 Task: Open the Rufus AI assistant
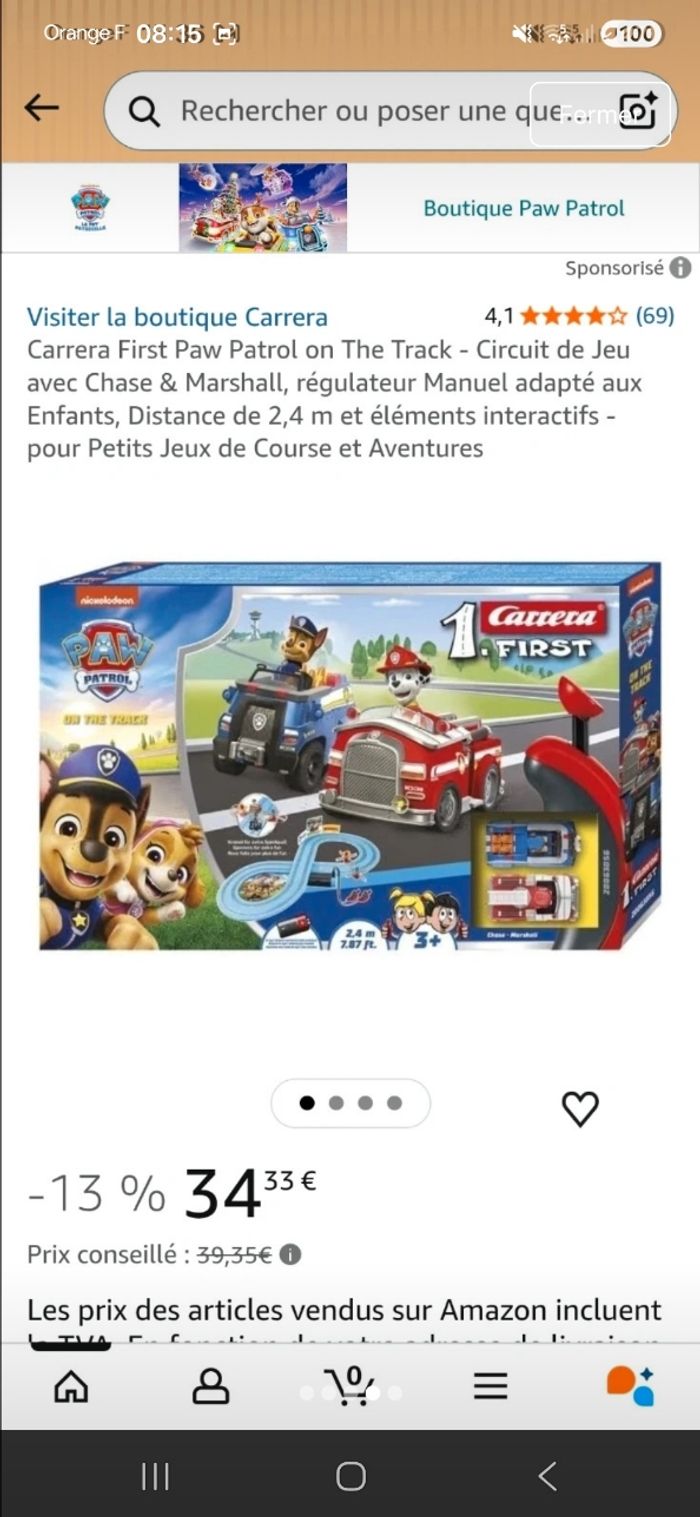(x=630, y=1386)
